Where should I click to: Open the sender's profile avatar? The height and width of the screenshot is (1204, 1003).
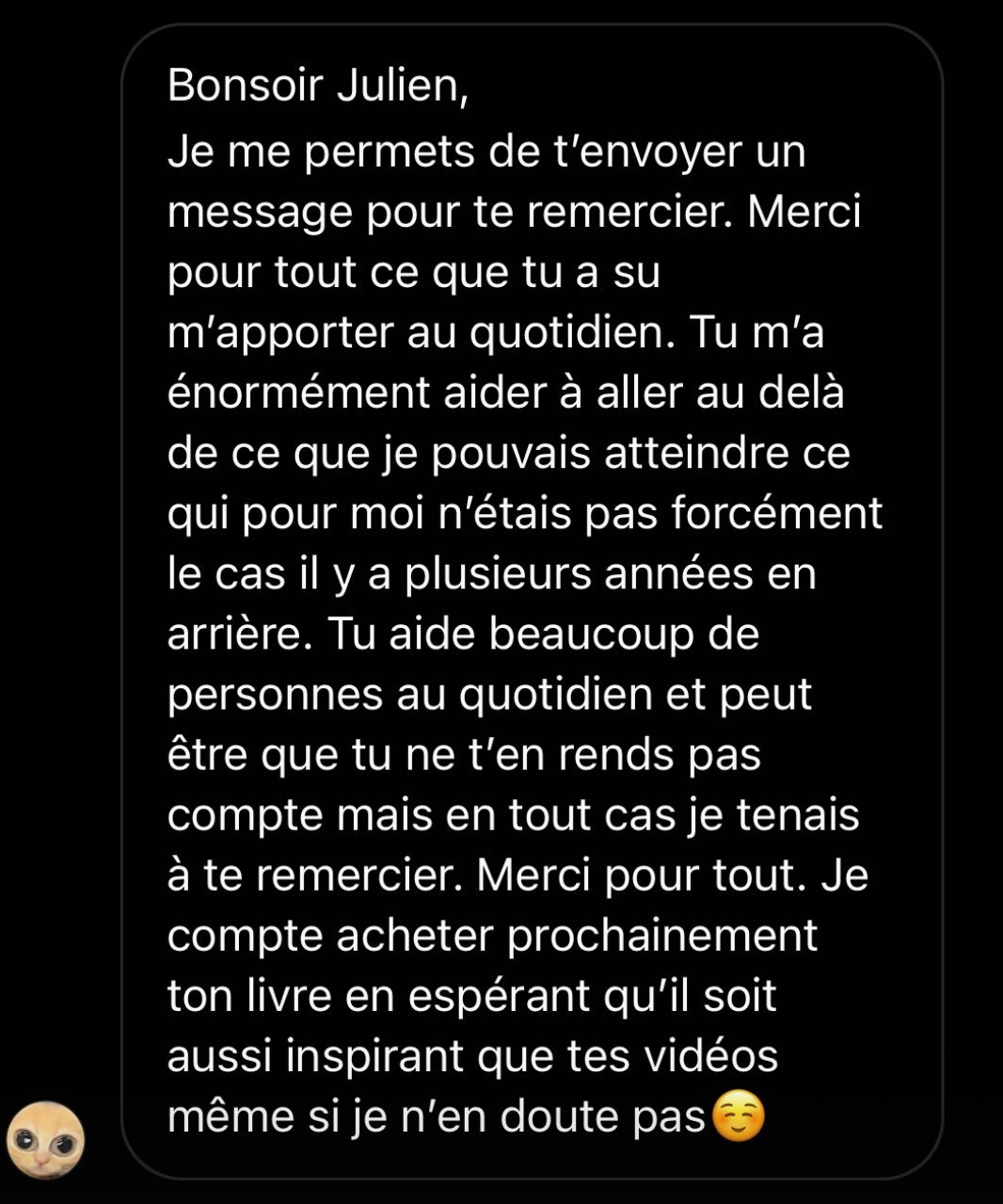(45, 1140)
